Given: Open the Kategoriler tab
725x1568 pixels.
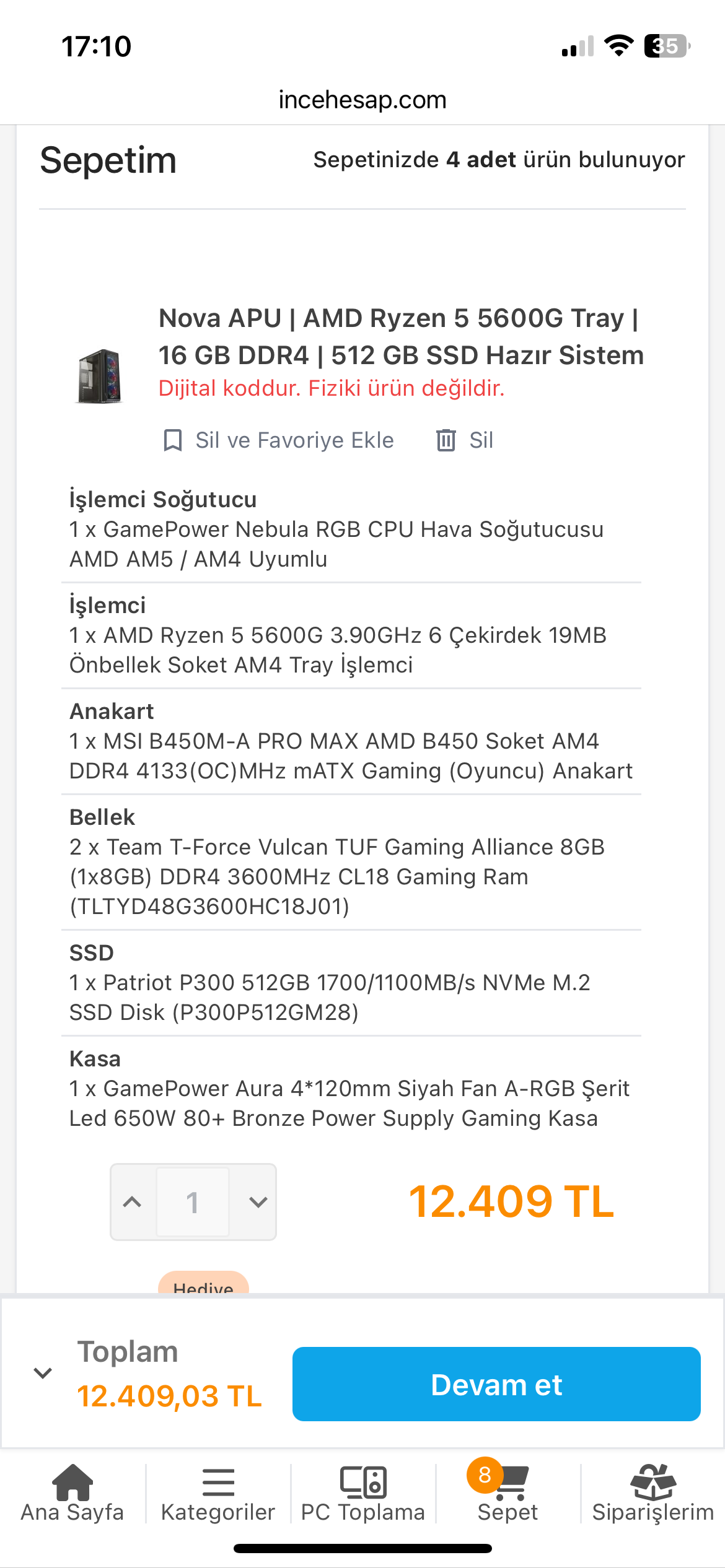Looking at the screenshot, I should (218, 1492).
